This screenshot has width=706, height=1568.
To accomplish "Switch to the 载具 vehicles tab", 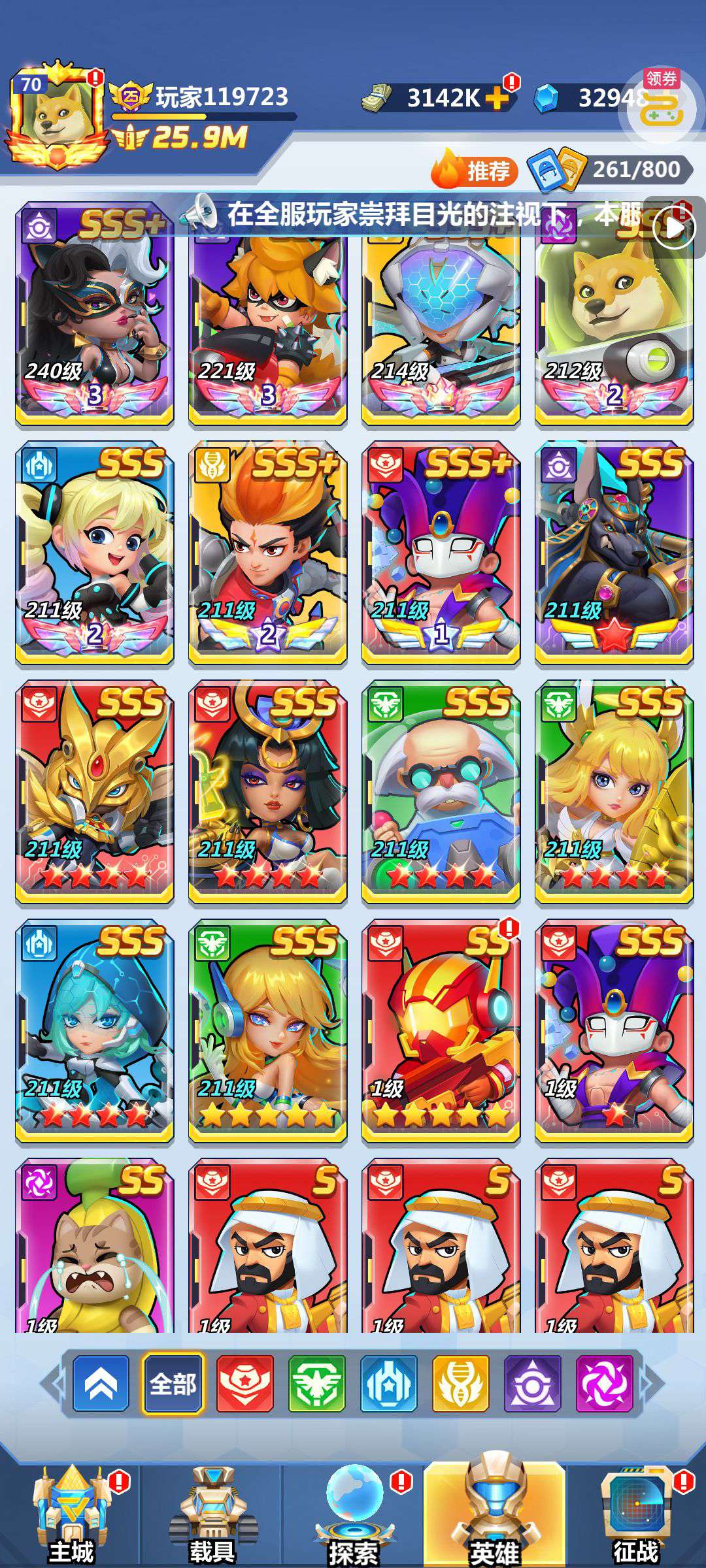I will pos(212,1514).
